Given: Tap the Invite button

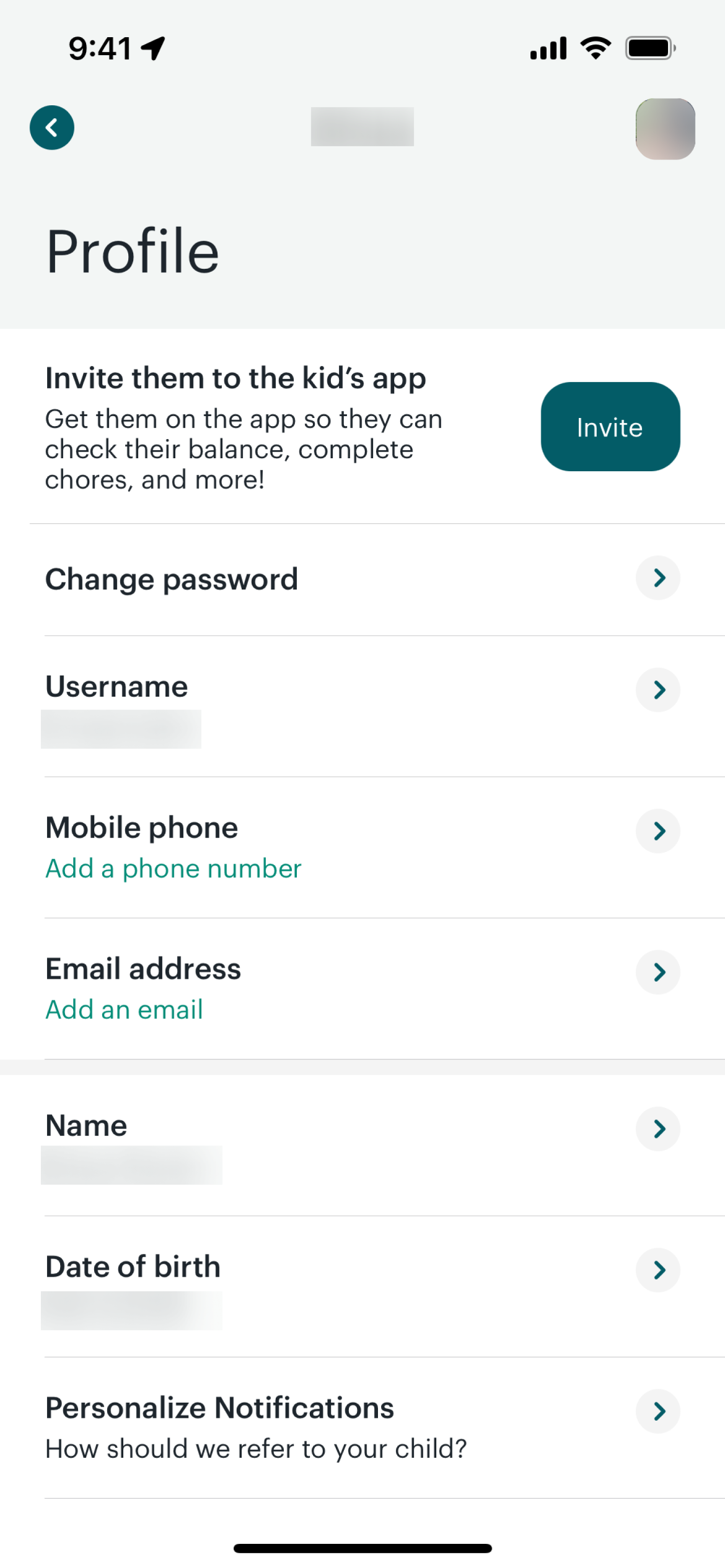Looking at the screenshot, I should [x=610, y=427].
